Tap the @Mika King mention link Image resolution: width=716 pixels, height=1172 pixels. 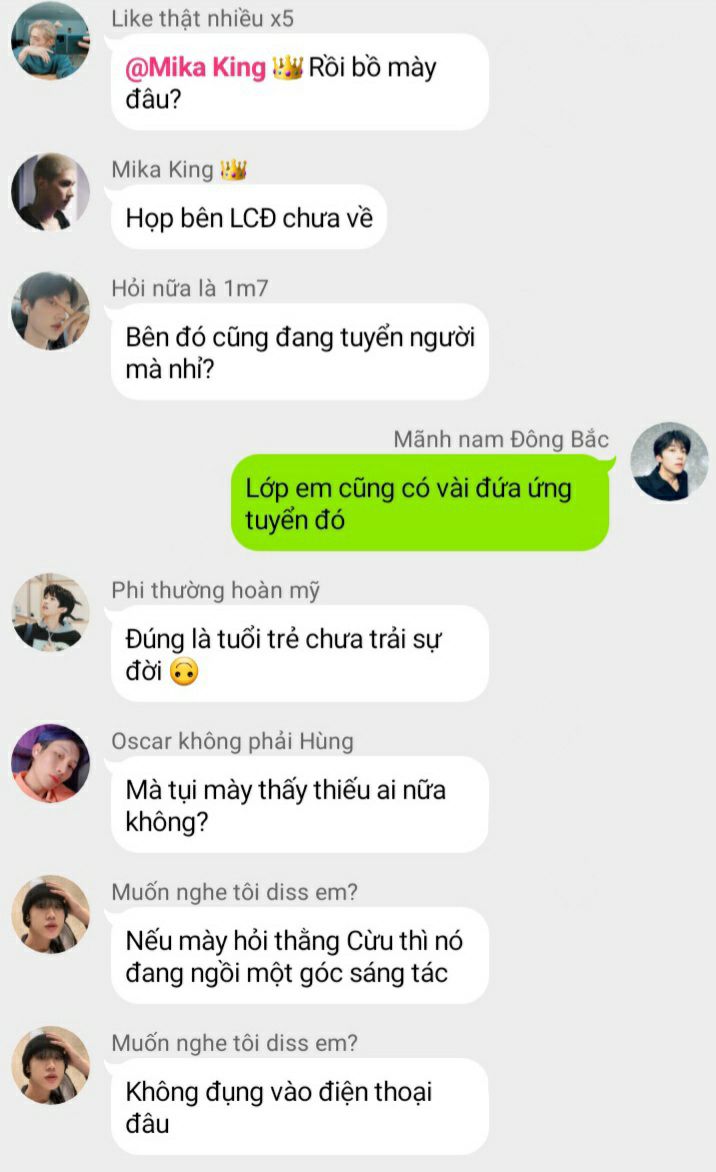(x=196, y=68)
